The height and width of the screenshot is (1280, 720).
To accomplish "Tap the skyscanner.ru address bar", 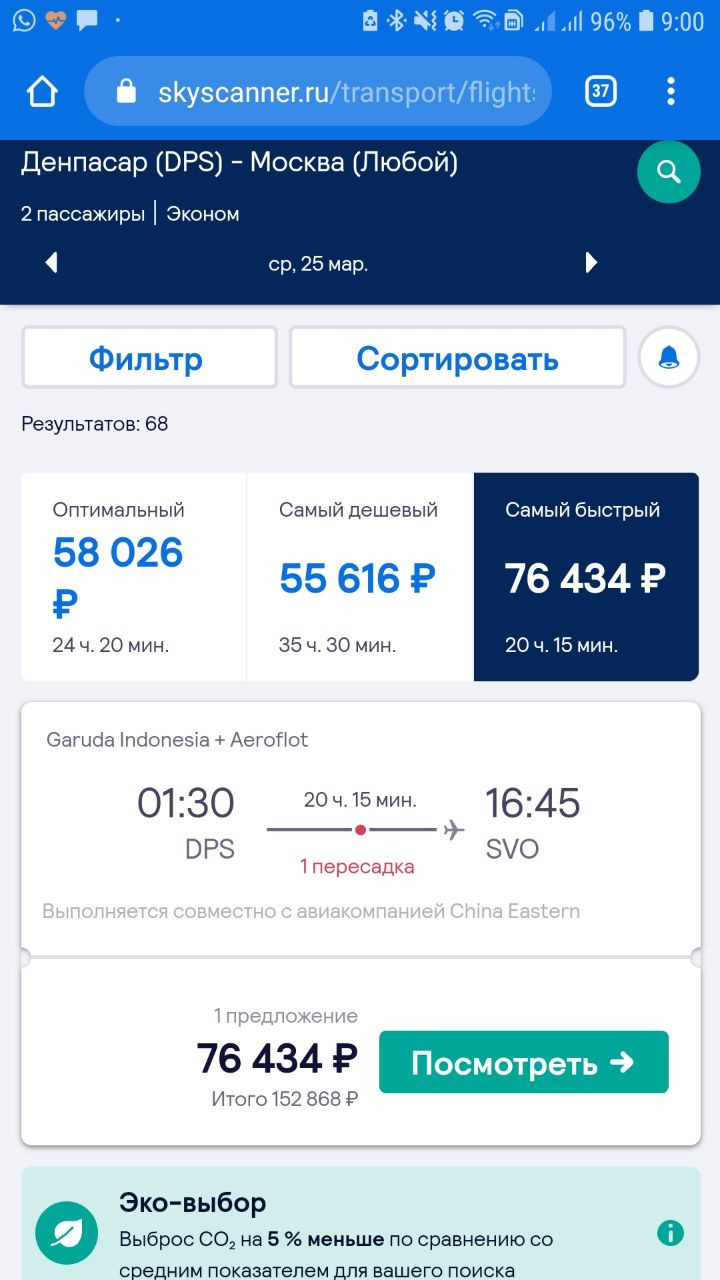I will point(330,92).
